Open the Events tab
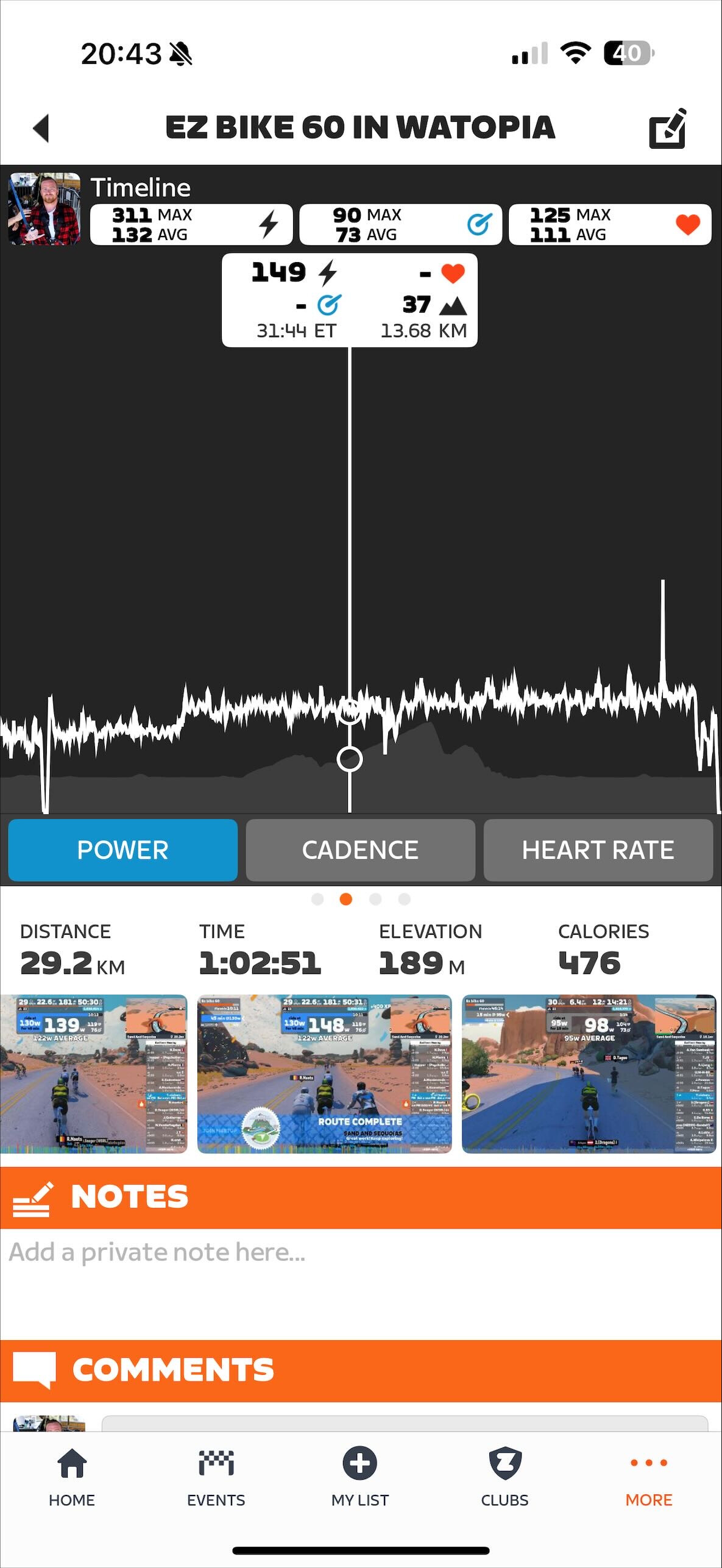Screen dimensions: 722x1568 (x=216, y=1476)
